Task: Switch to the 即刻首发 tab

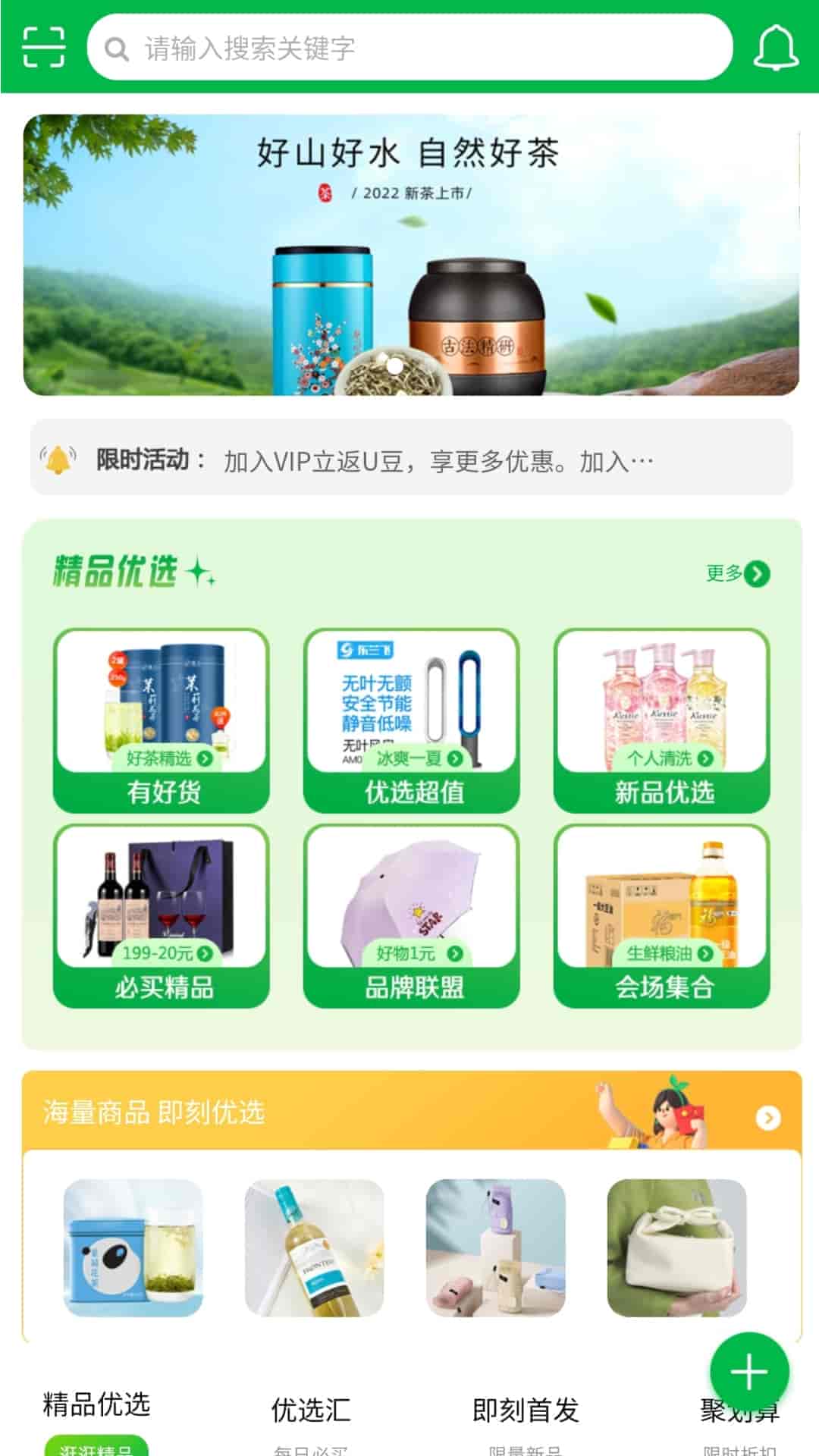Action: point(525,1410)
